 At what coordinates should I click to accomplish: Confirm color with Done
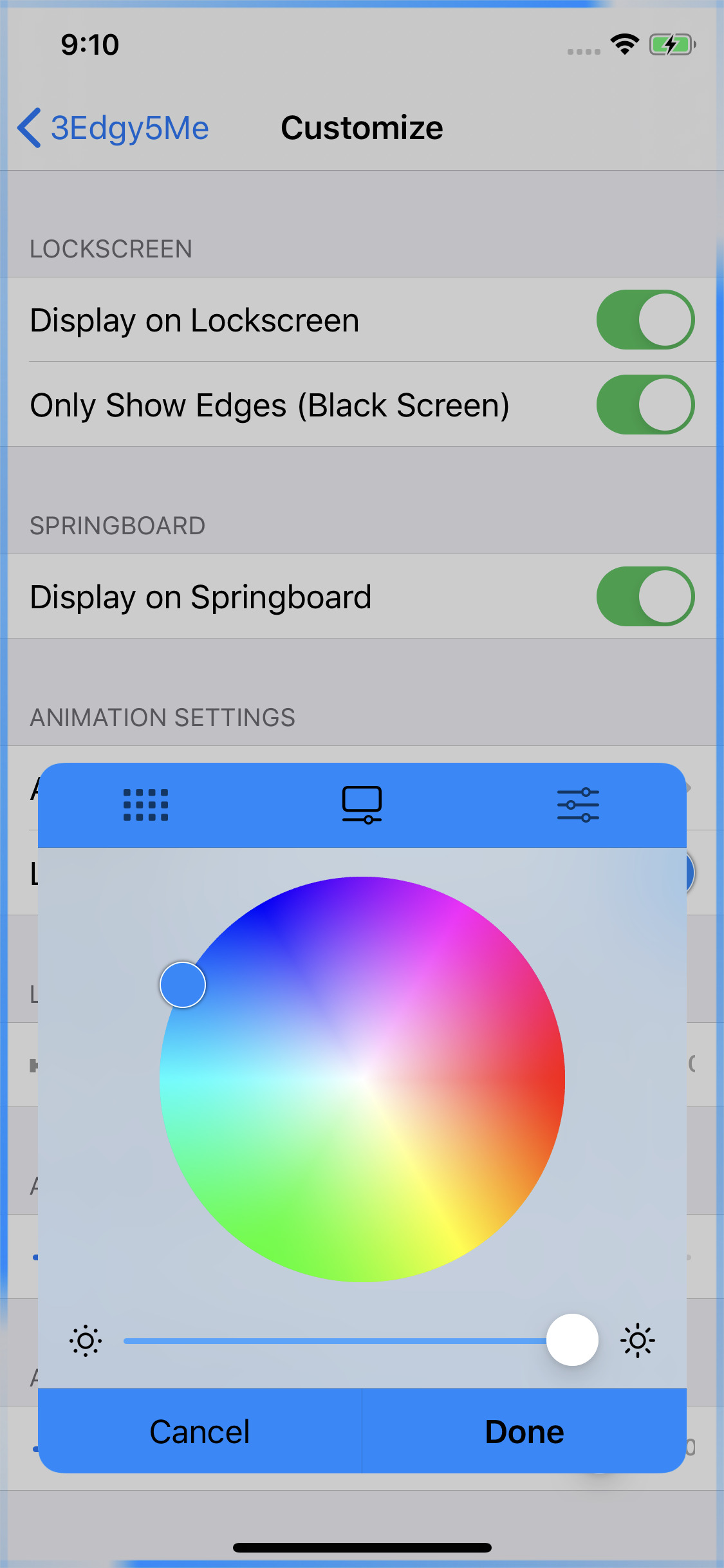[x=524, y=1432]
